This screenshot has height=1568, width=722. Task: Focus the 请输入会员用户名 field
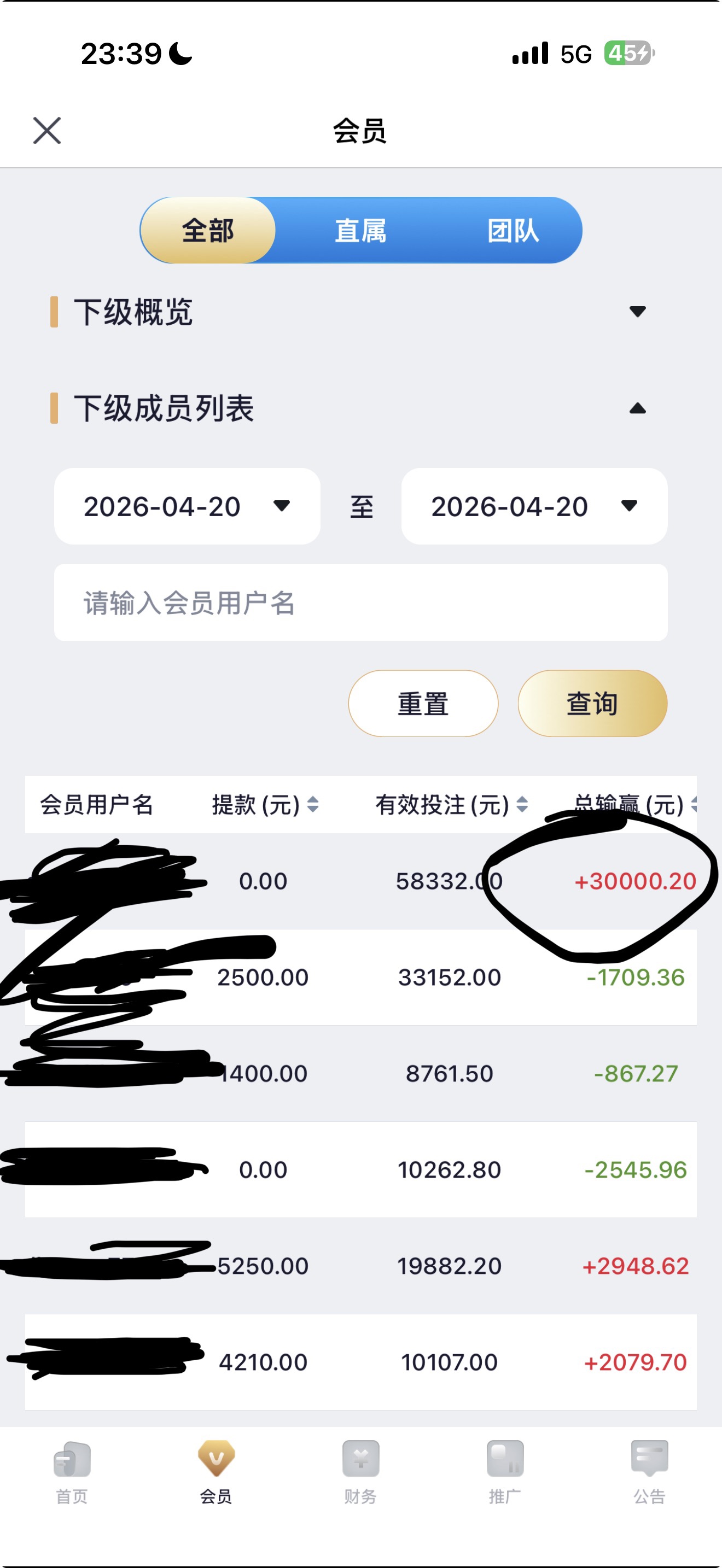click(360, 602)
